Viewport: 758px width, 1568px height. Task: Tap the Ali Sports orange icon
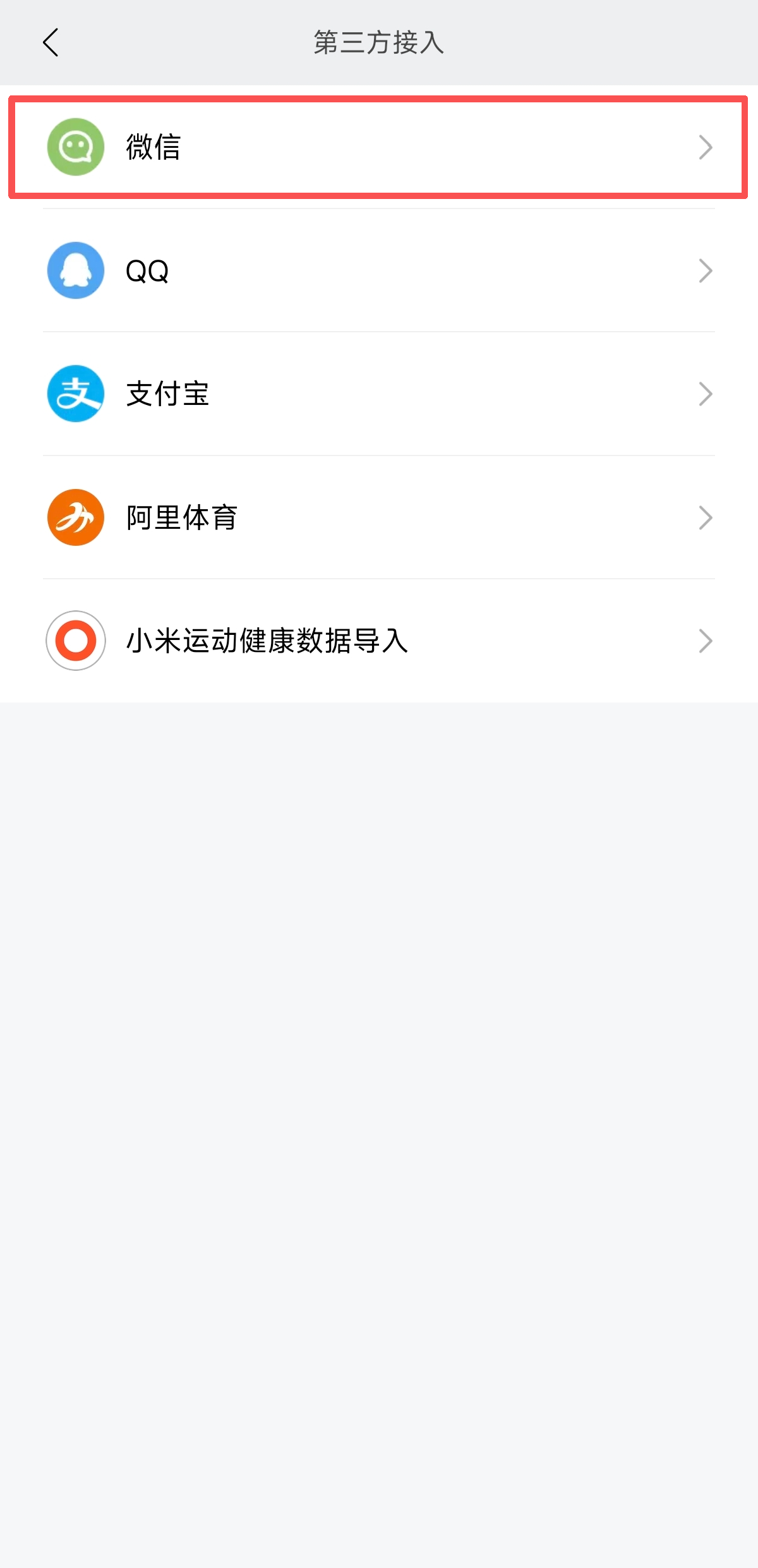click(75, 517)
